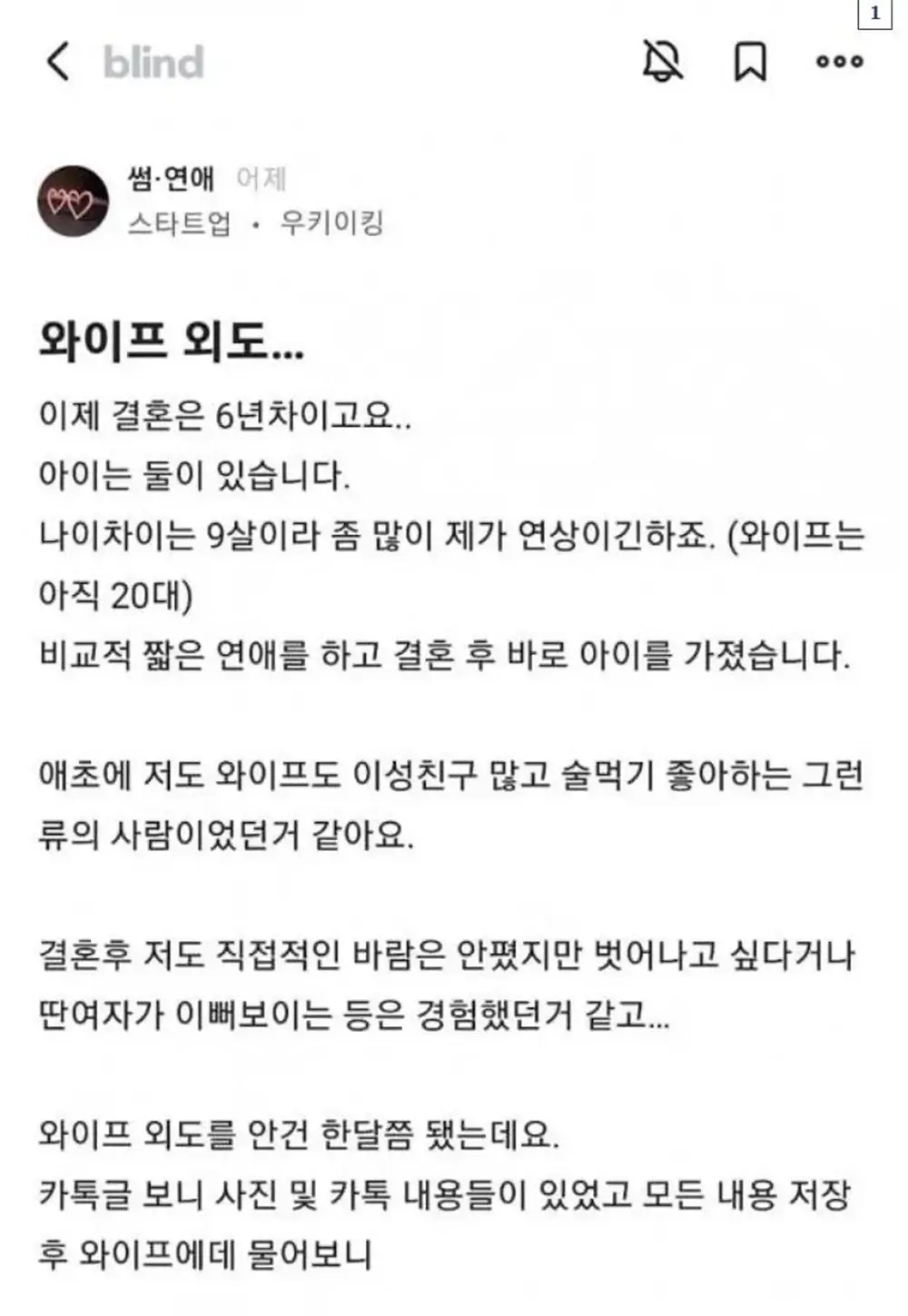Open the 썸·연애 topic channel

tap(172, 178)
